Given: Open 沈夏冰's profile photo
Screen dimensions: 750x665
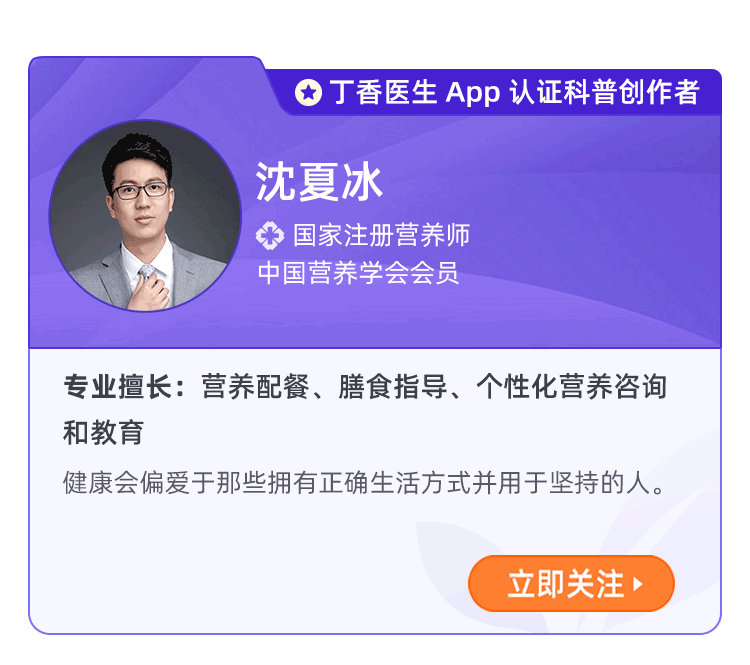Looking at the screenshot, I should point(145,216).
